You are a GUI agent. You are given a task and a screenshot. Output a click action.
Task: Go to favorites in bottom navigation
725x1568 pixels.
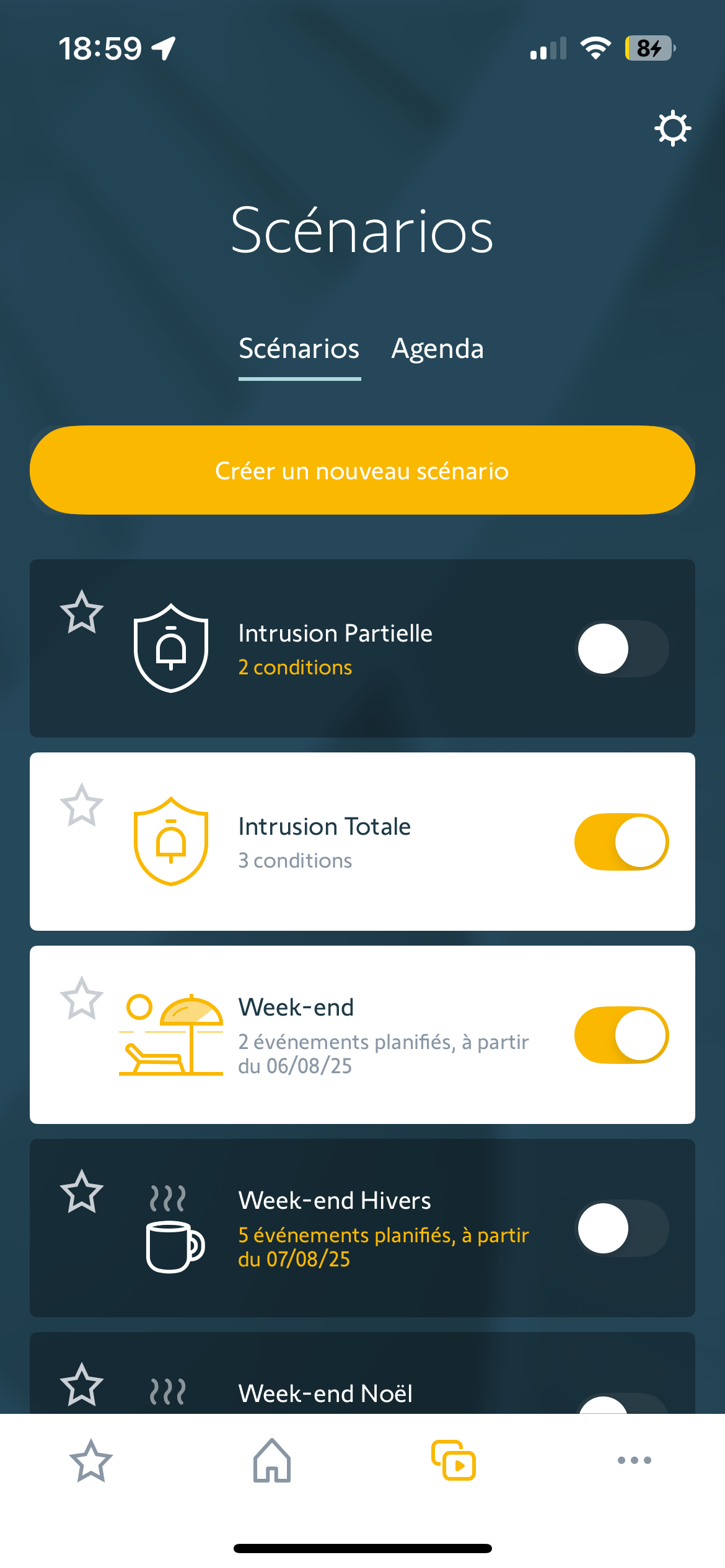91,1461
